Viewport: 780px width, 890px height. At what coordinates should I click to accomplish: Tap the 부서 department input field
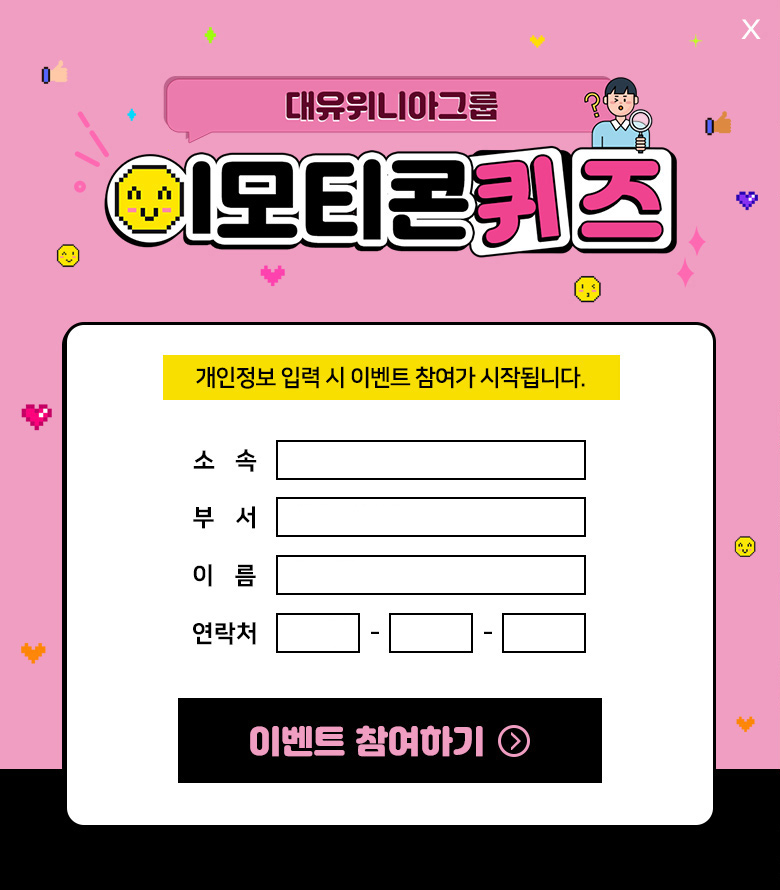(x=430, y=517)
